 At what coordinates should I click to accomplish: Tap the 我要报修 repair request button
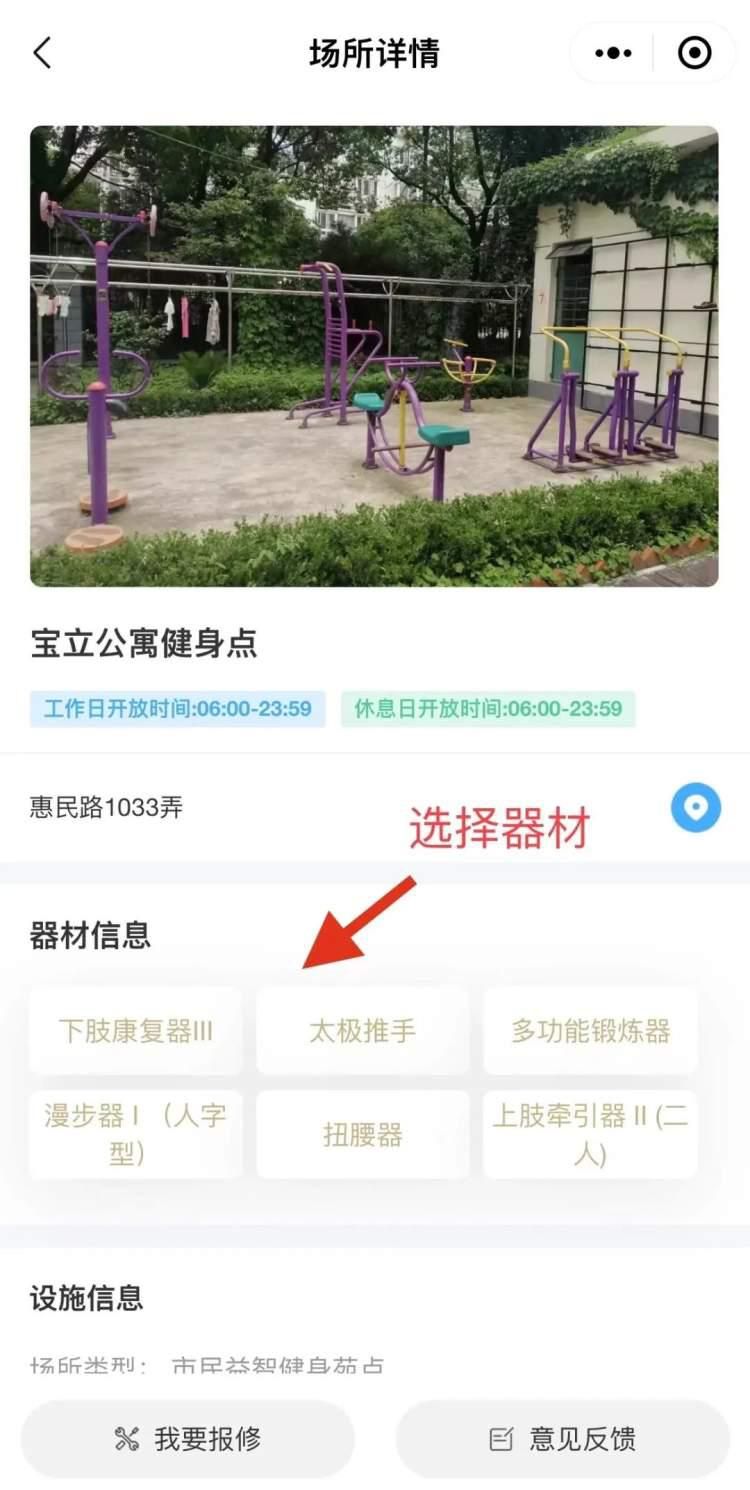tap(188, 1439)
